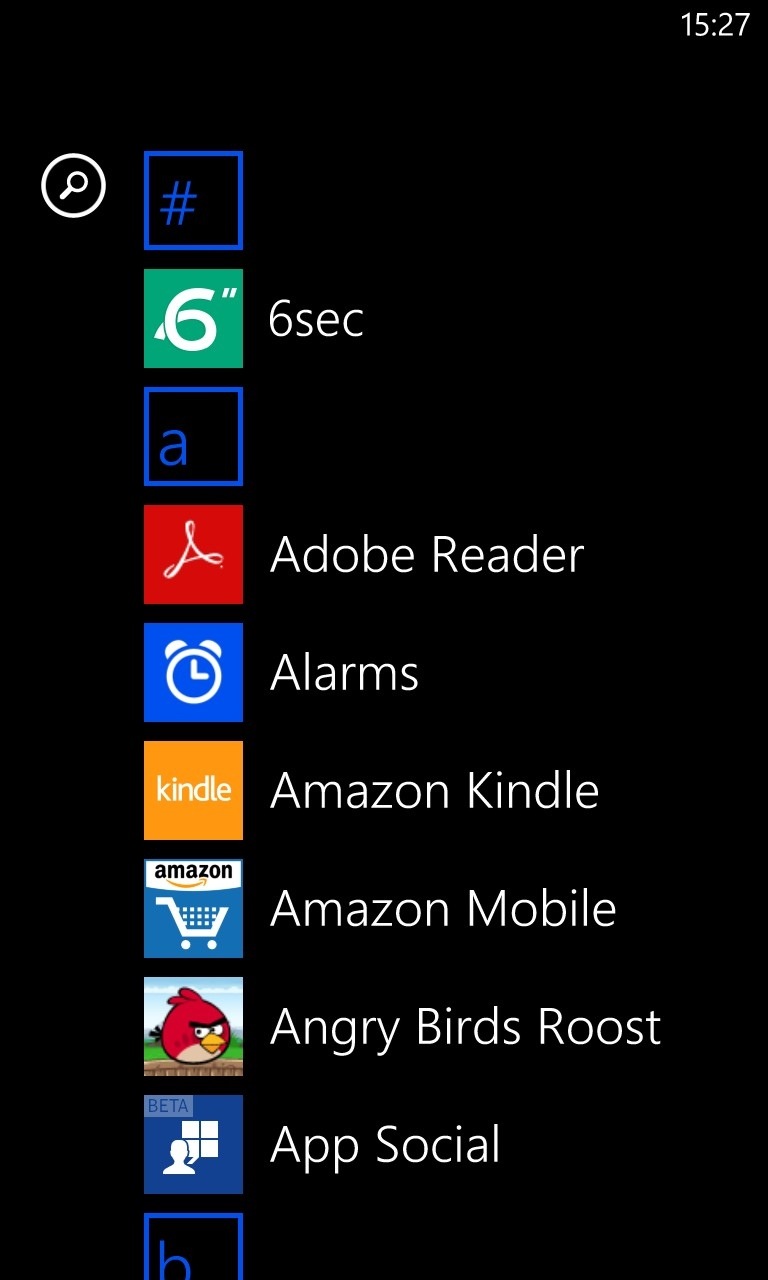This screenshot has width=768, height=1280.
Task: Tap the letter b jump tile
Action: coord(193,1248)
